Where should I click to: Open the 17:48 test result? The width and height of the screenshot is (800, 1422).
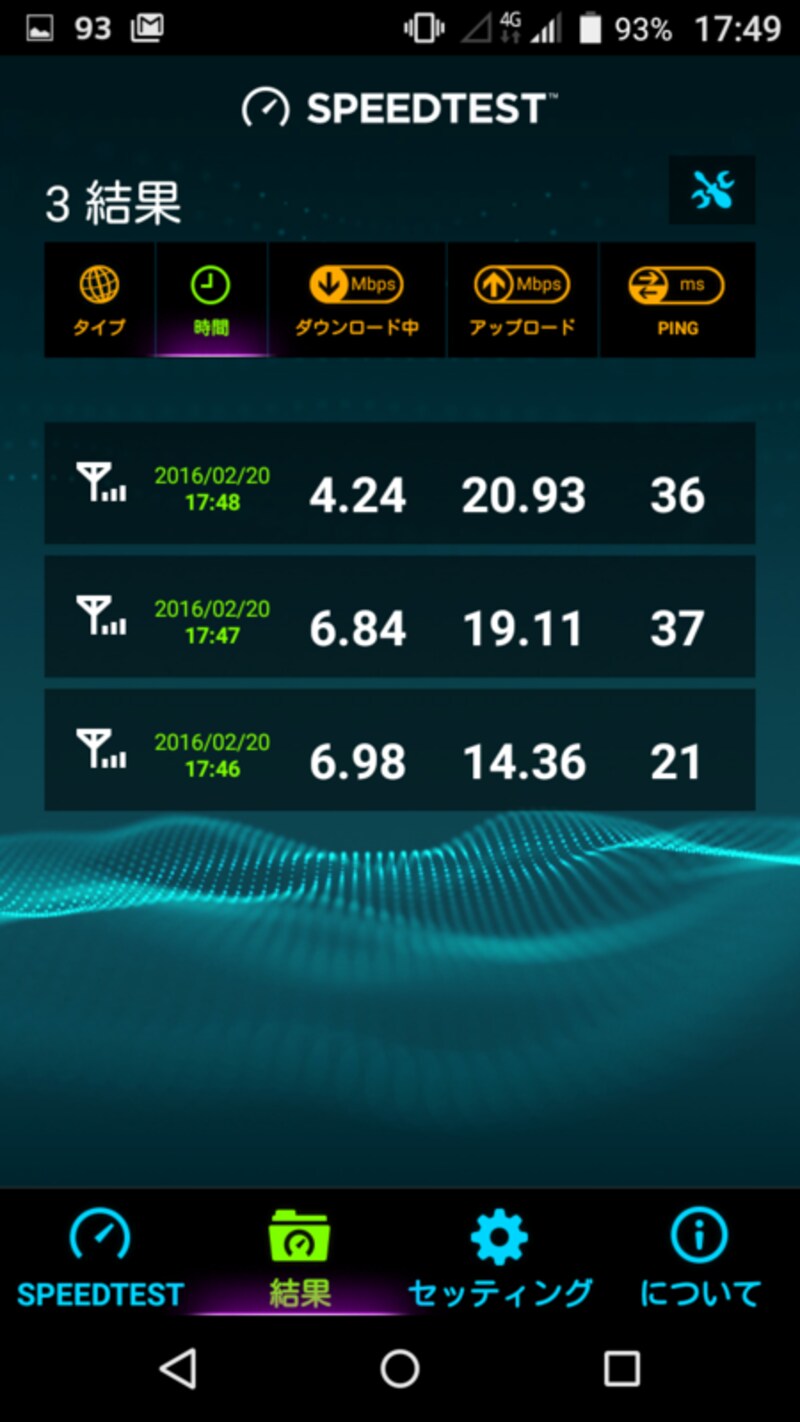[400, 484]
